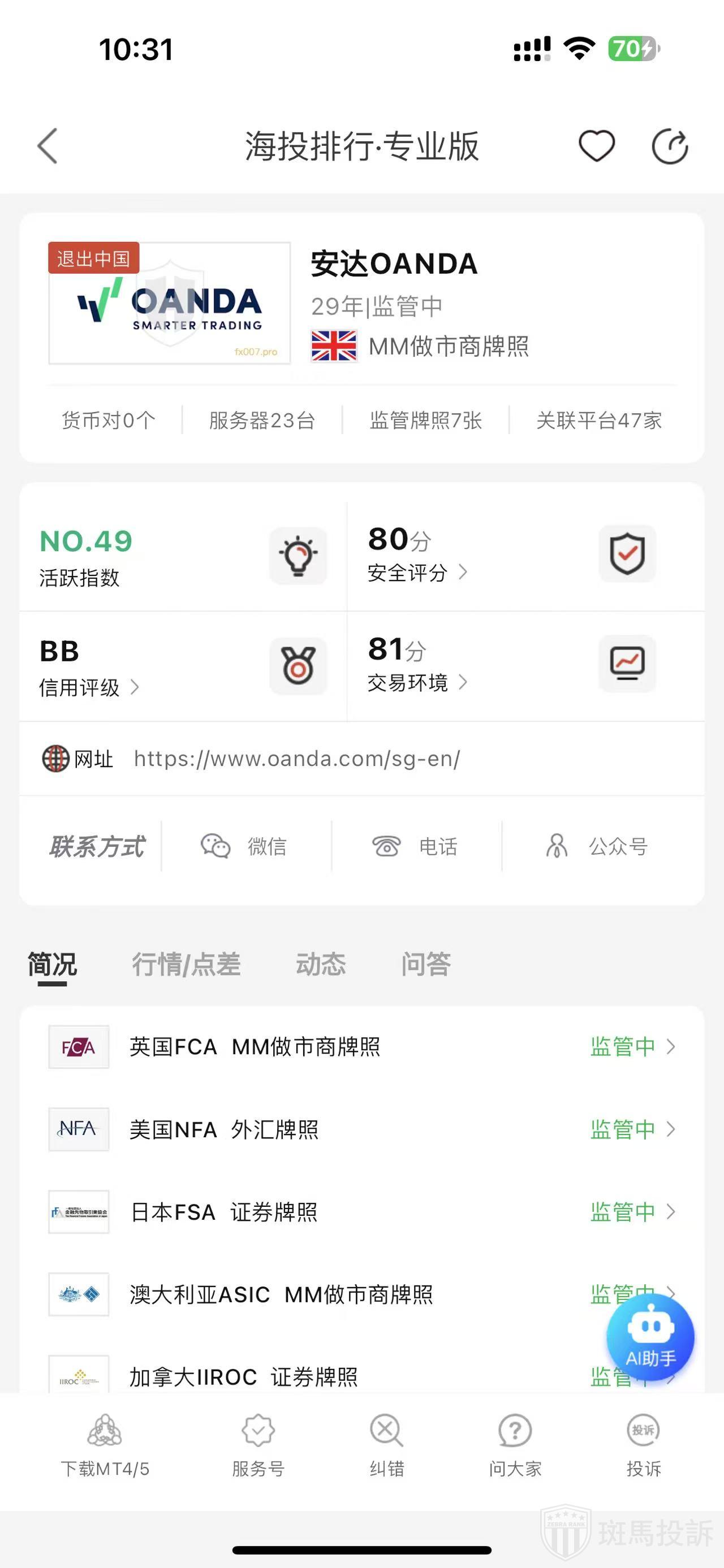
Task: Open 投诉 in the bottom bar
Action: 643,1445
